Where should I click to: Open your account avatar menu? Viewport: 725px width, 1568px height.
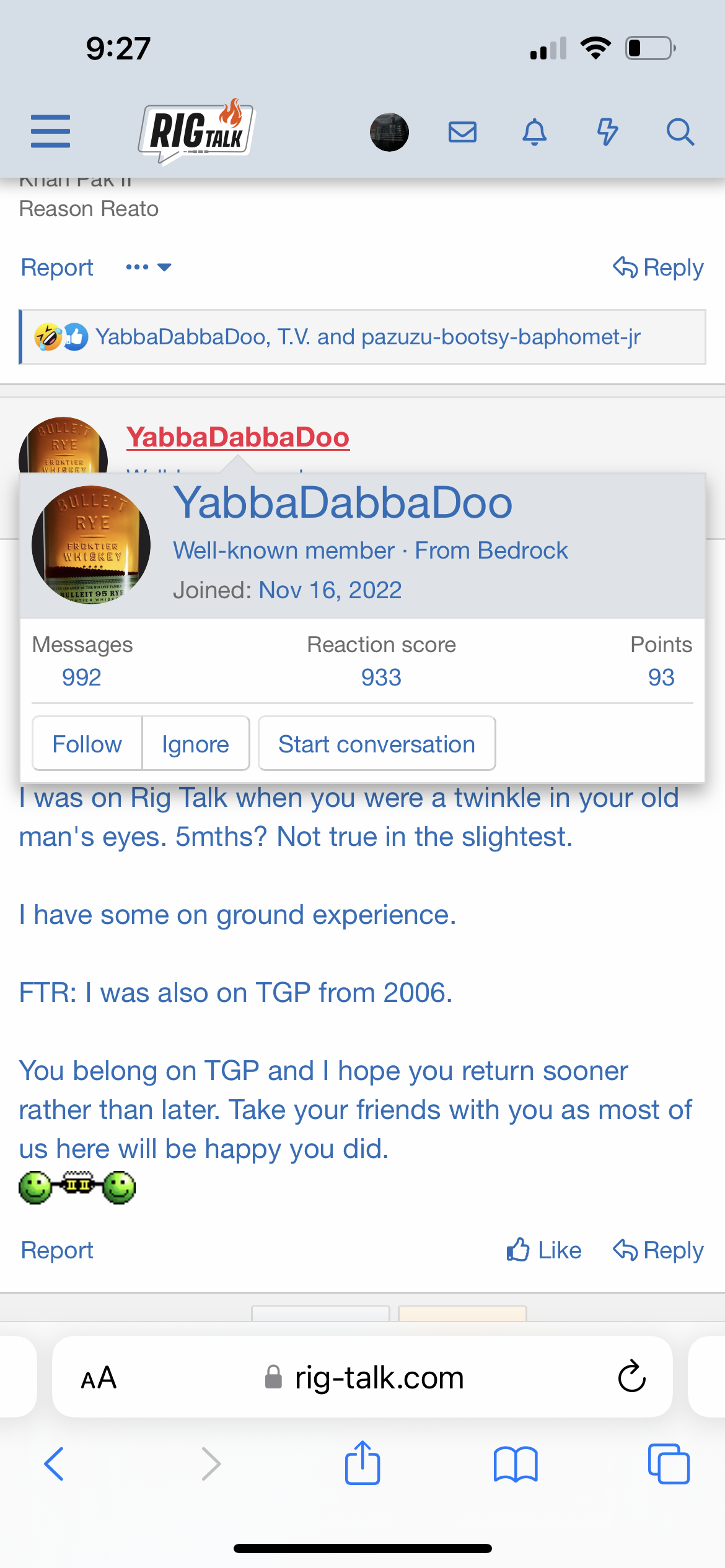pos(389,132)
